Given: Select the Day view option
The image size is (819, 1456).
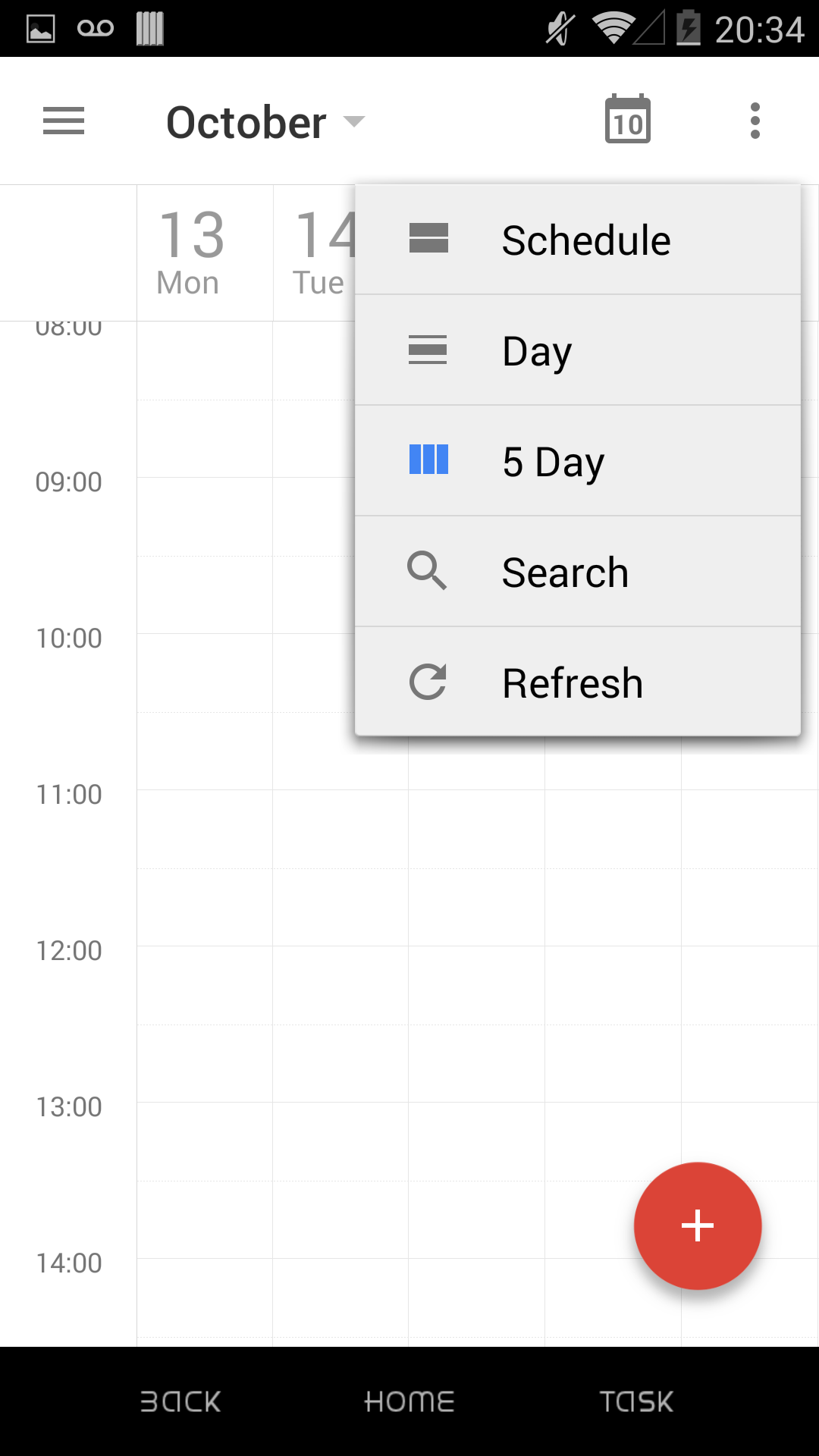Looking at the screenshot, I should click(x=578, y=350).
